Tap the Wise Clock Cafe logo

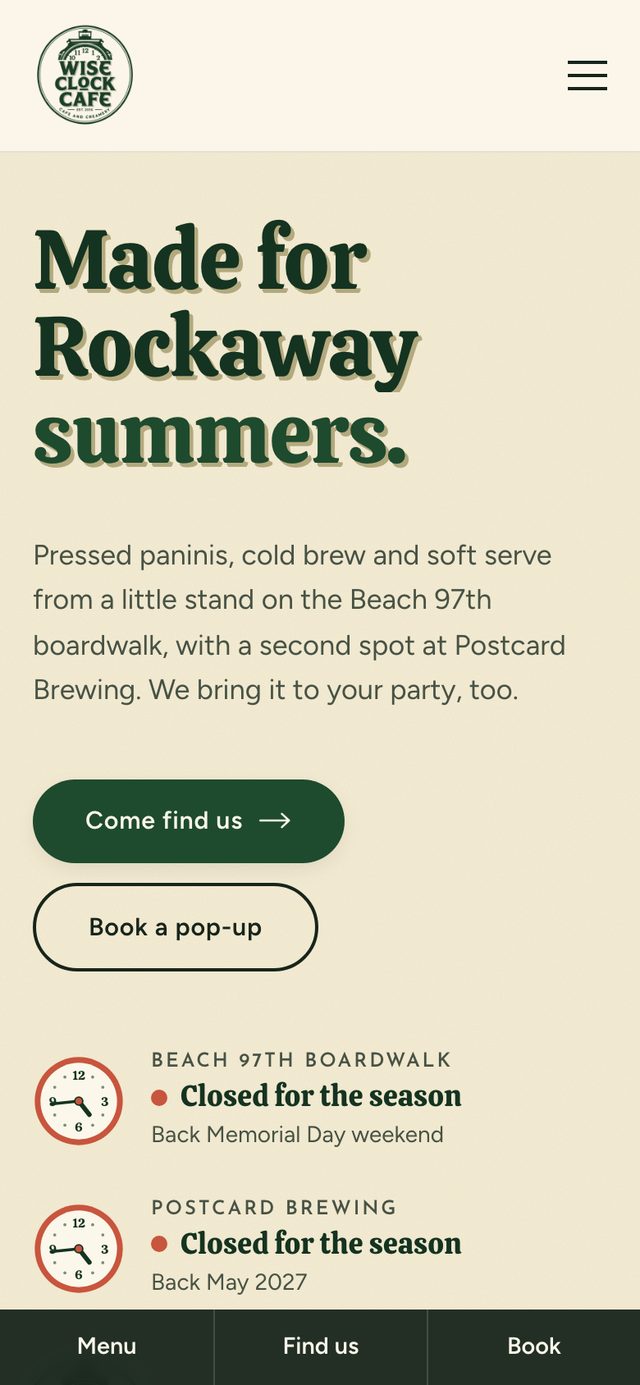pyautogui.click(x=85, y=75)
